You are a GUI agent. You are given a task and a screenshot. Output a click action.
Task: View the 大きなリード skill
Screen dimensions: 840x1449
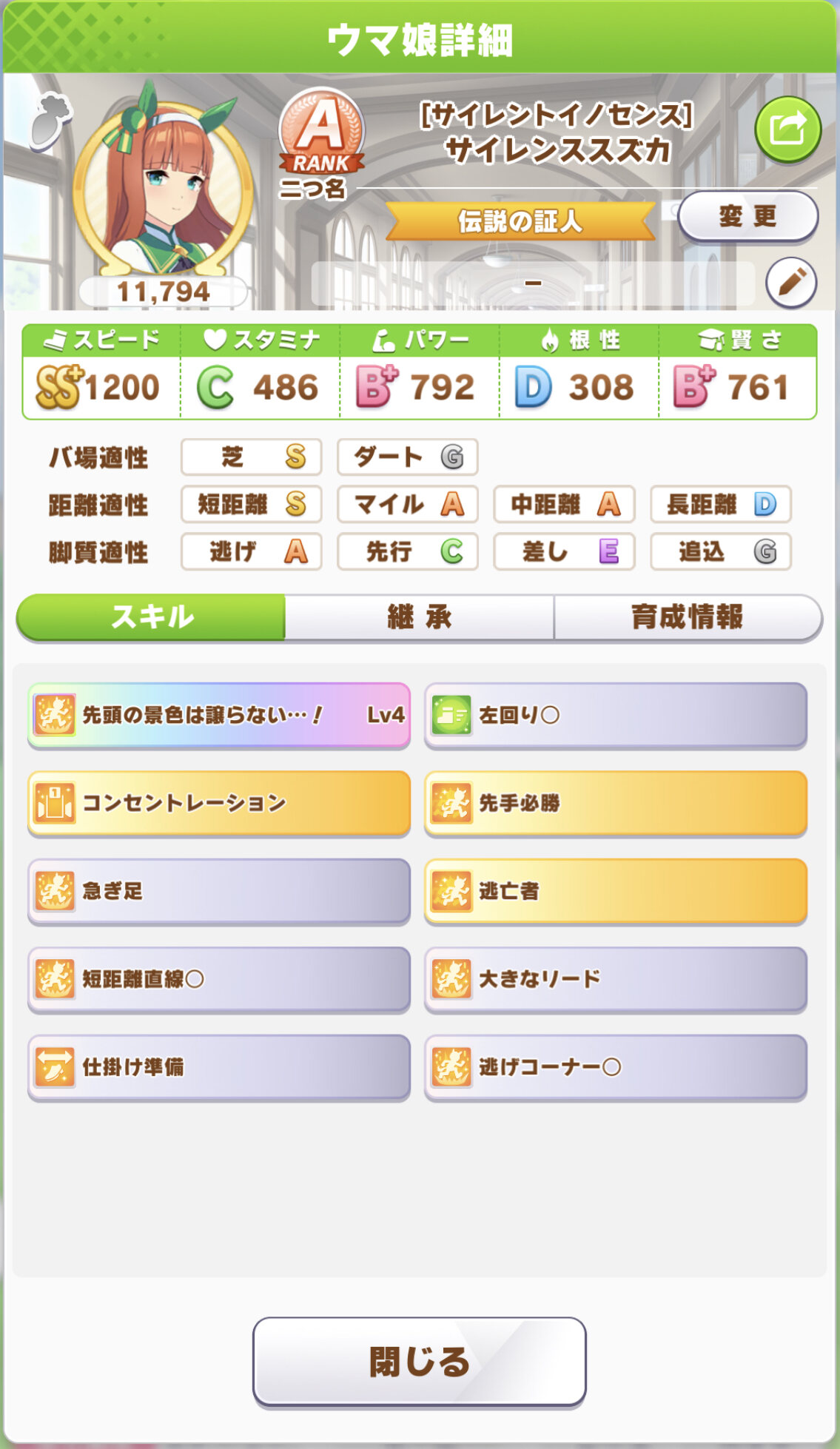point(616,979)
